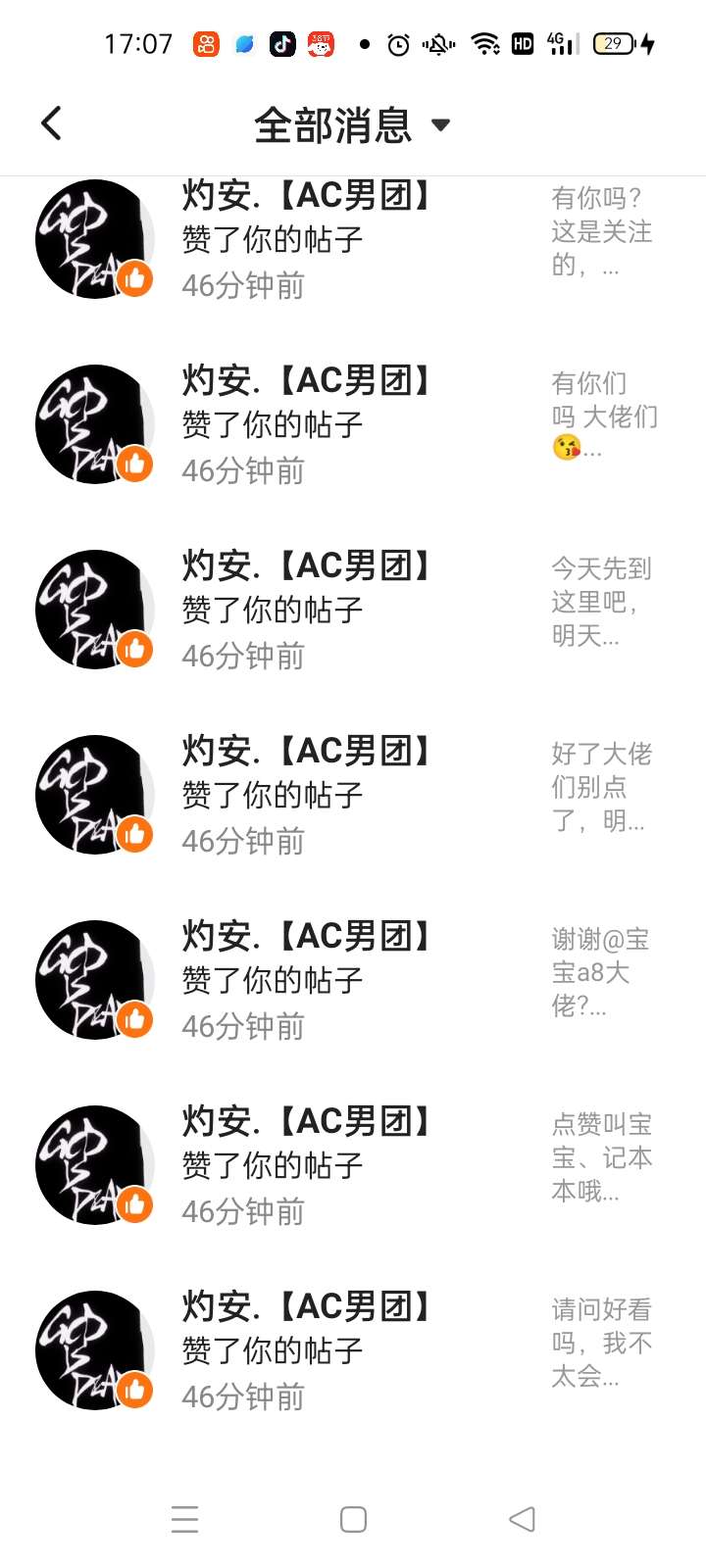Open the system recent apps menu

tap(184, 1519)
